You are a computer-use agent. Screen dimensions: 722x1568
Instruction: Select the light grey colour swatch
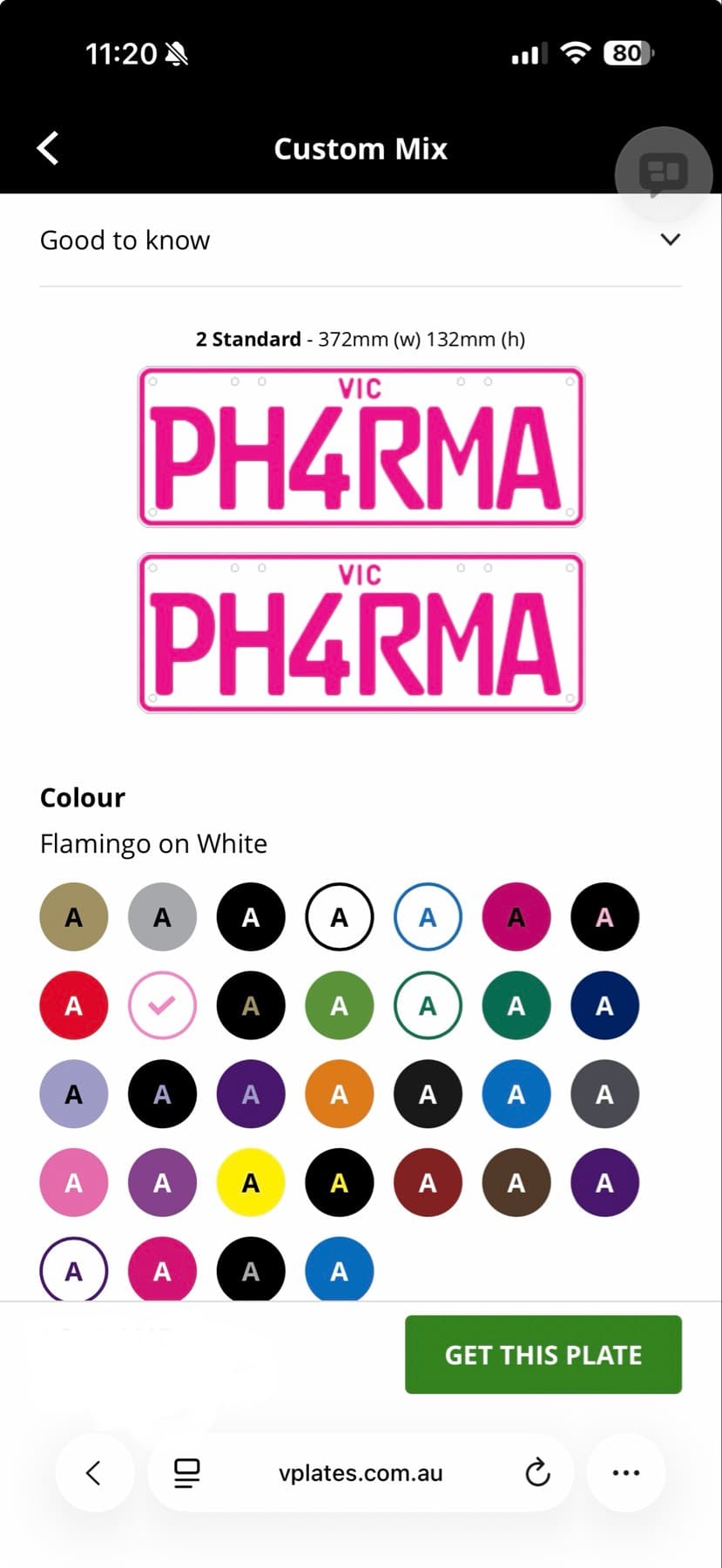pos(163,916)
